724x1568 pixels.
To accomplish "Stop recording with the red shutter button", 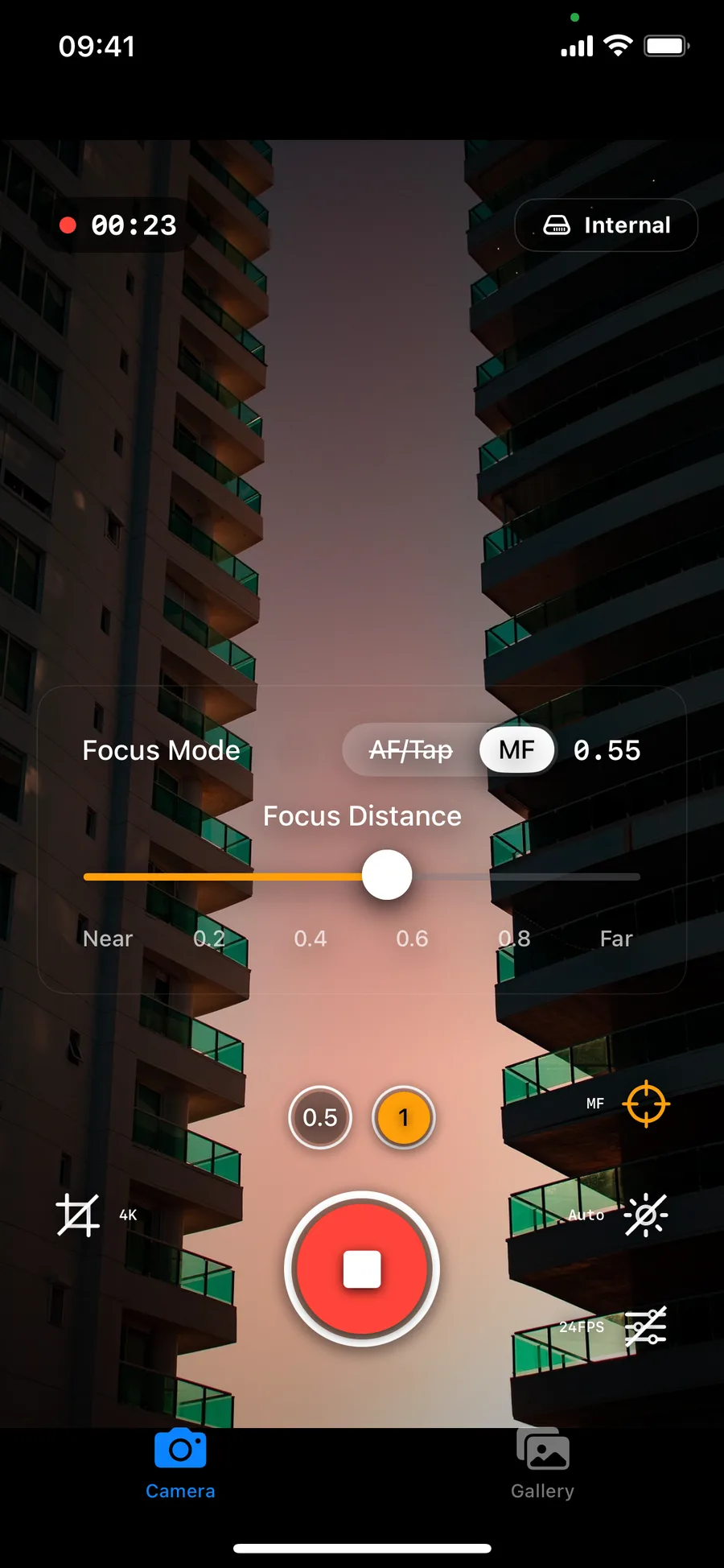I will [x=362, y=1269].
